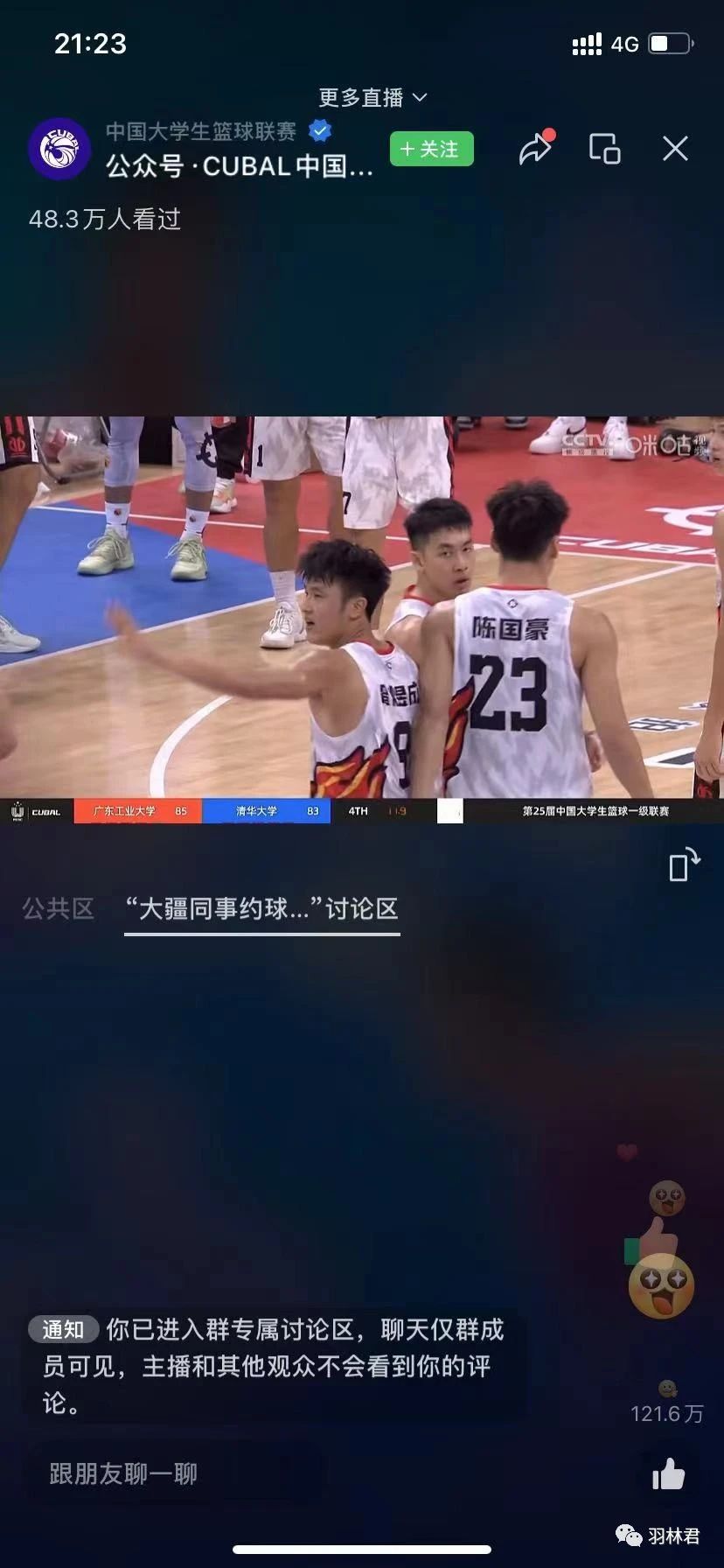Switch to the 公共区 tab

point(58,908)
